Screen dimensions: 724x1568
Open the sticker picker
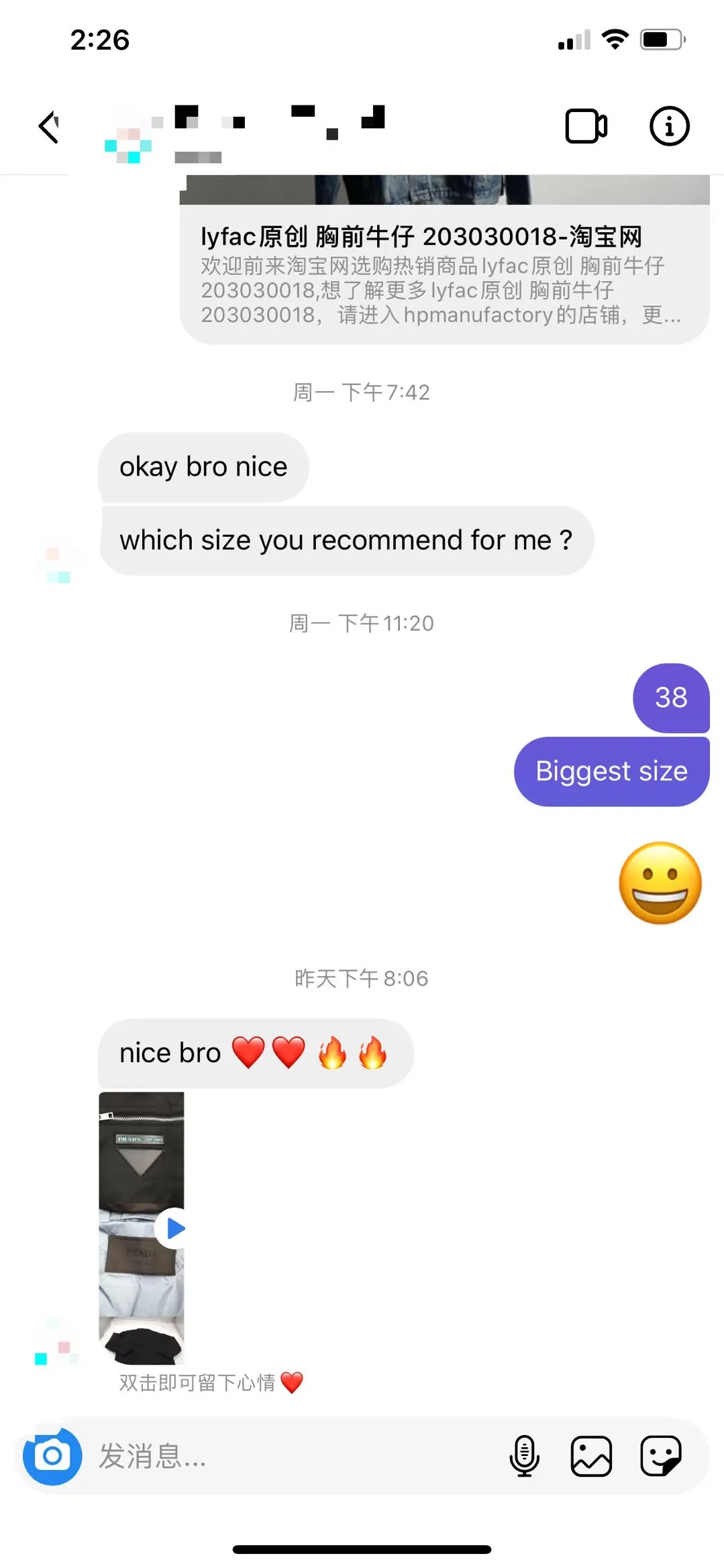pos(661,1456)
